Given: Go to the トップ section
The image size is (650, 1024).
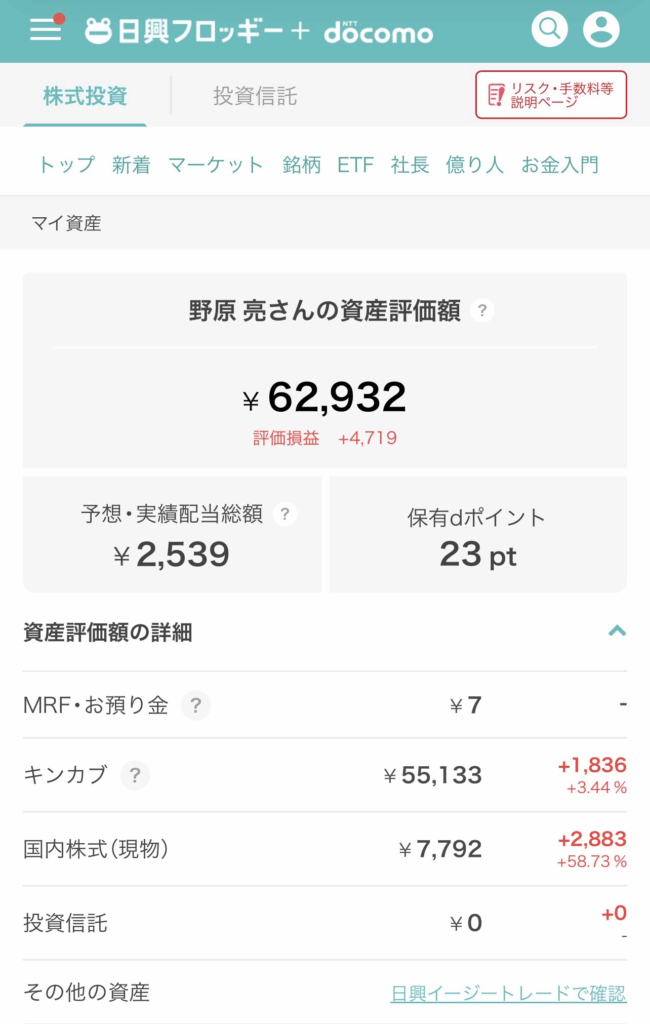Looking at the screenshot, I should [66, 165].
